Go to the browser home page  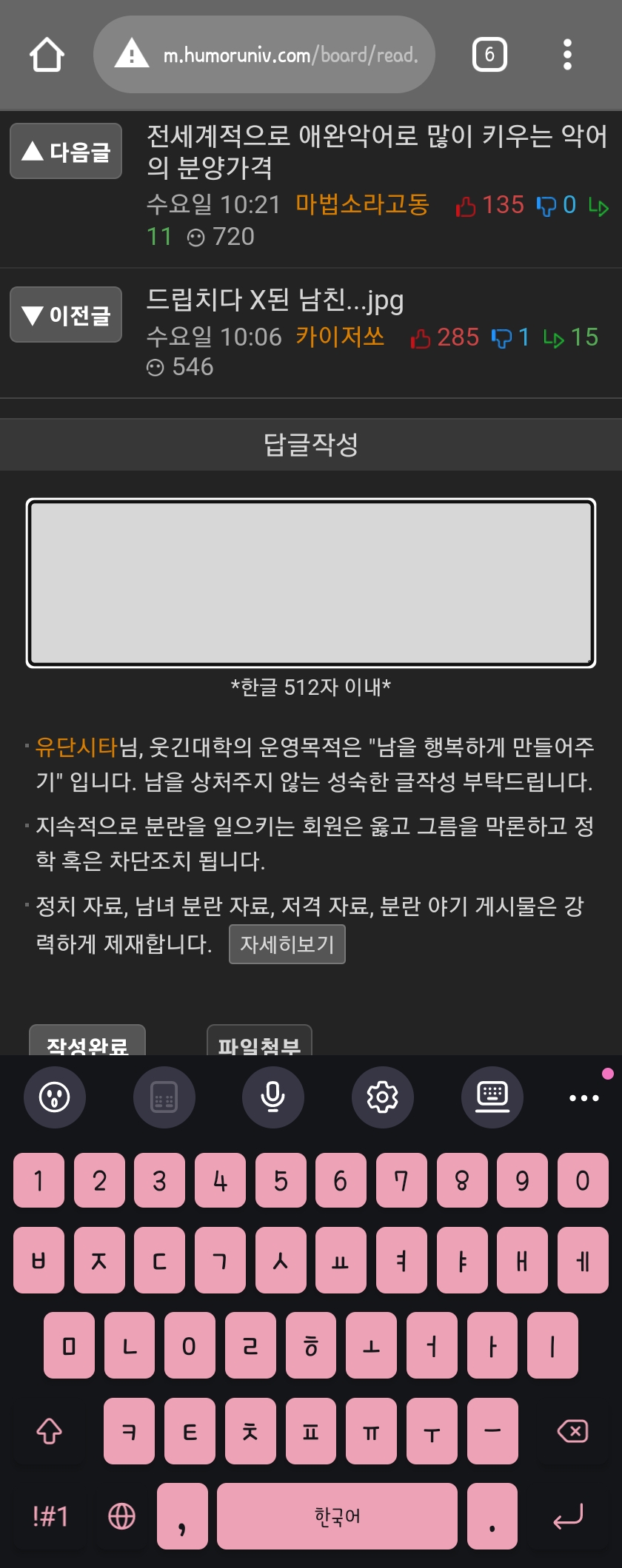[47, 55]
